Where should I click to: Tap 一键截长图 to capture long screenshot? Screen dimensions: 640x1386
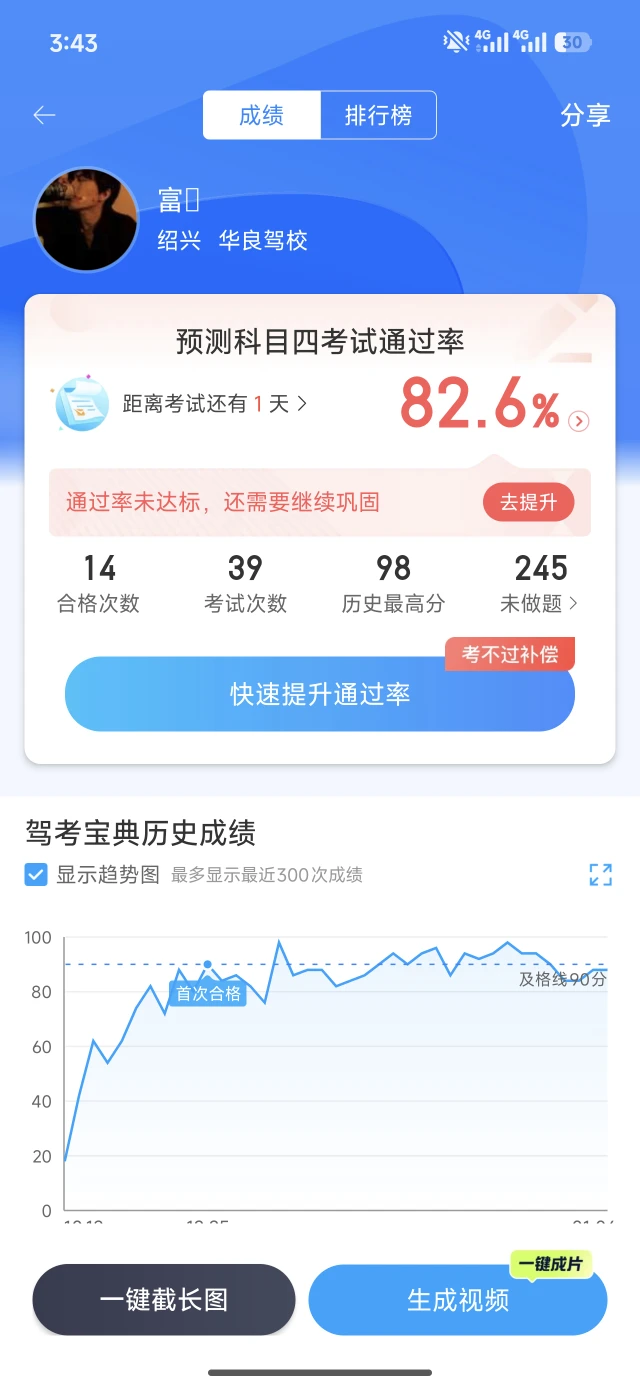click(x=164, y=1299)
